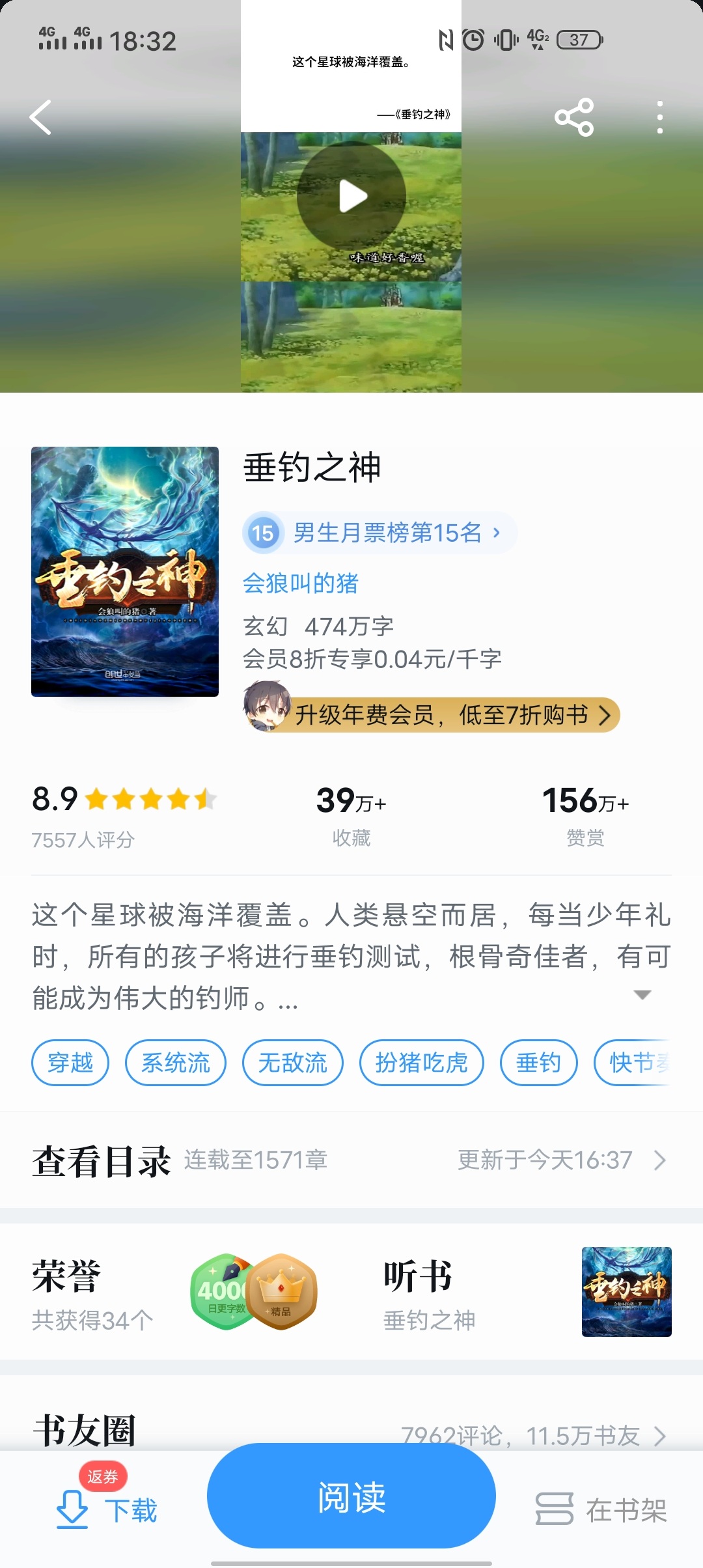Open 书友圈 comments section

[x=351, y=1431]
